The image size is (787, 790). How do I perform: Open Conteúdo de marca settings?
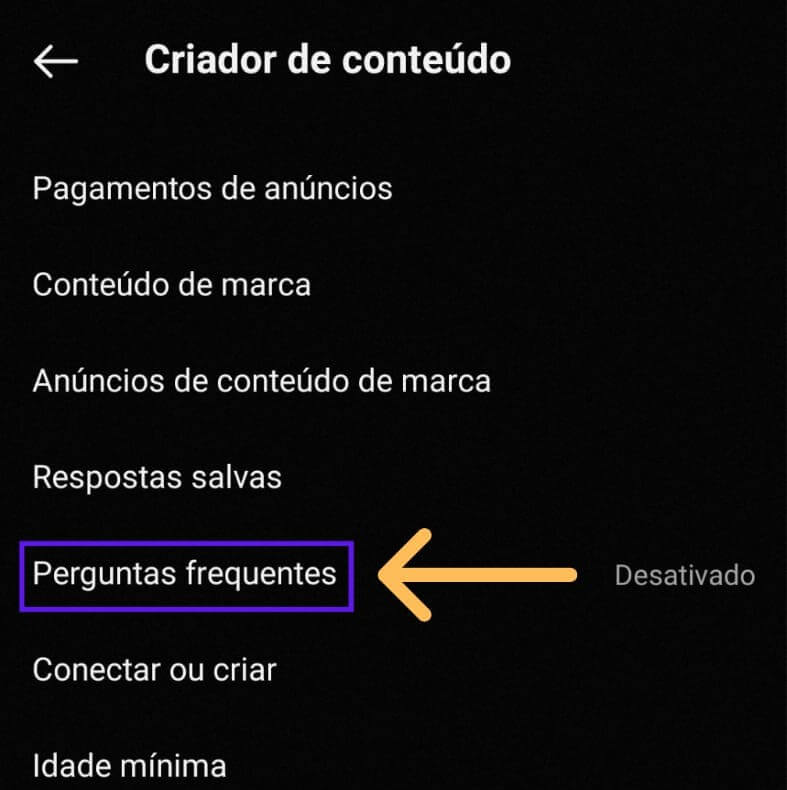[172, 285]
